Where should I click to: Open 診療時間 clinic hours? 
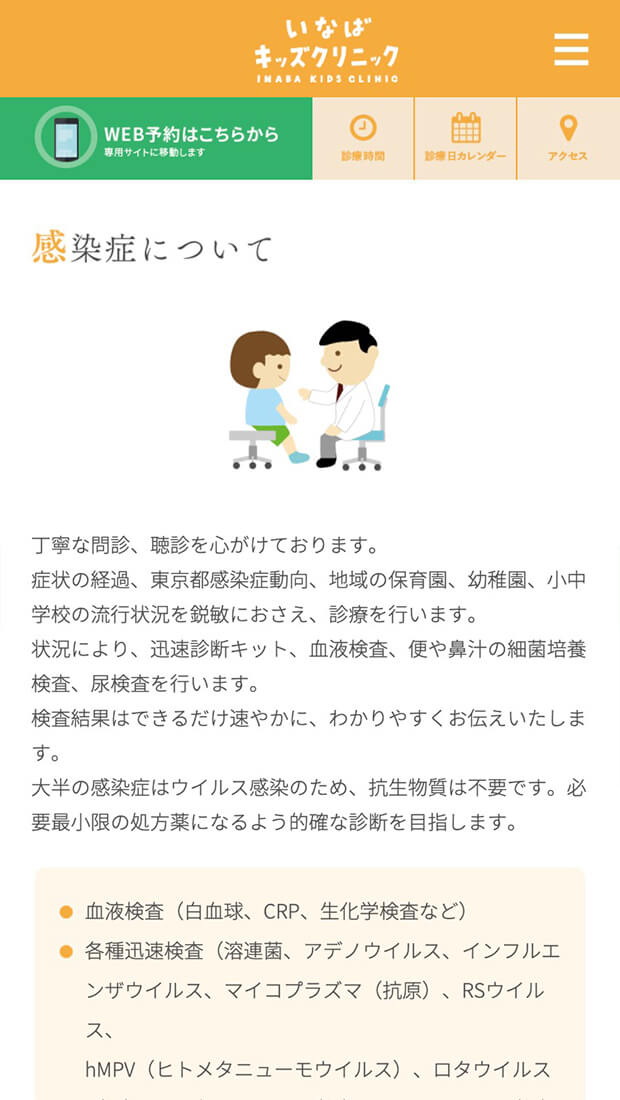(363, 138)
